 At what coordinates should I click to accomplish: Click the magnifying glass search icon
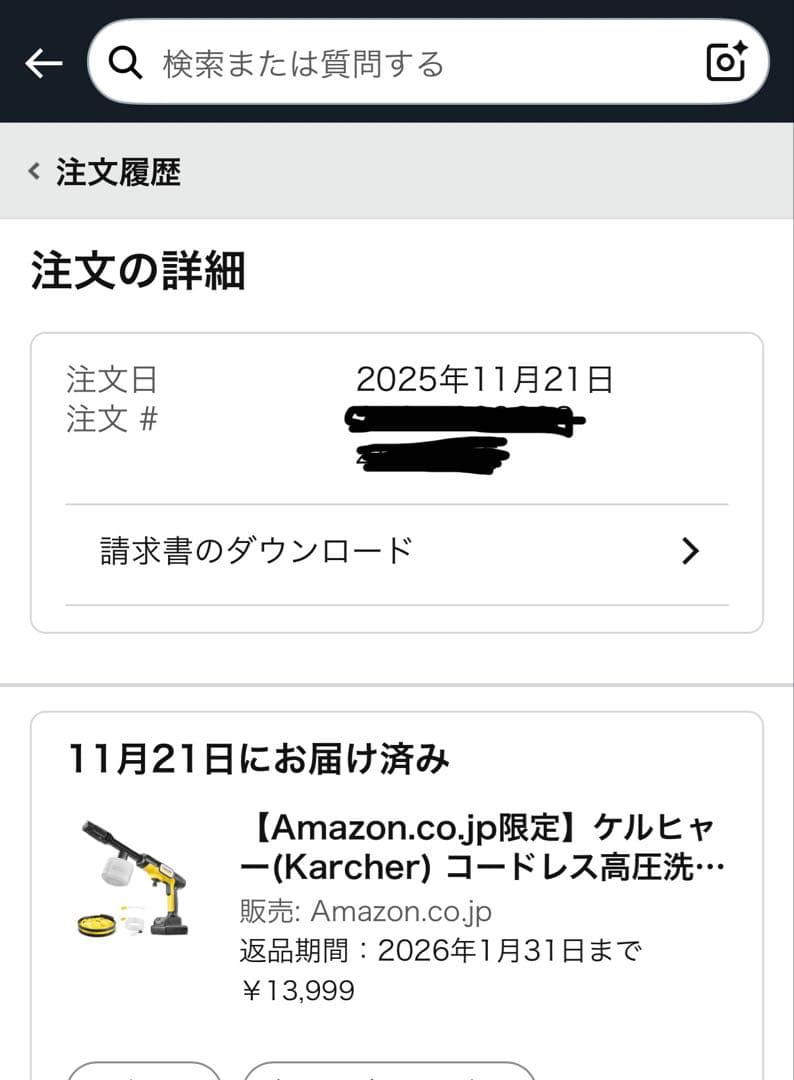click(x=124, y=61)
